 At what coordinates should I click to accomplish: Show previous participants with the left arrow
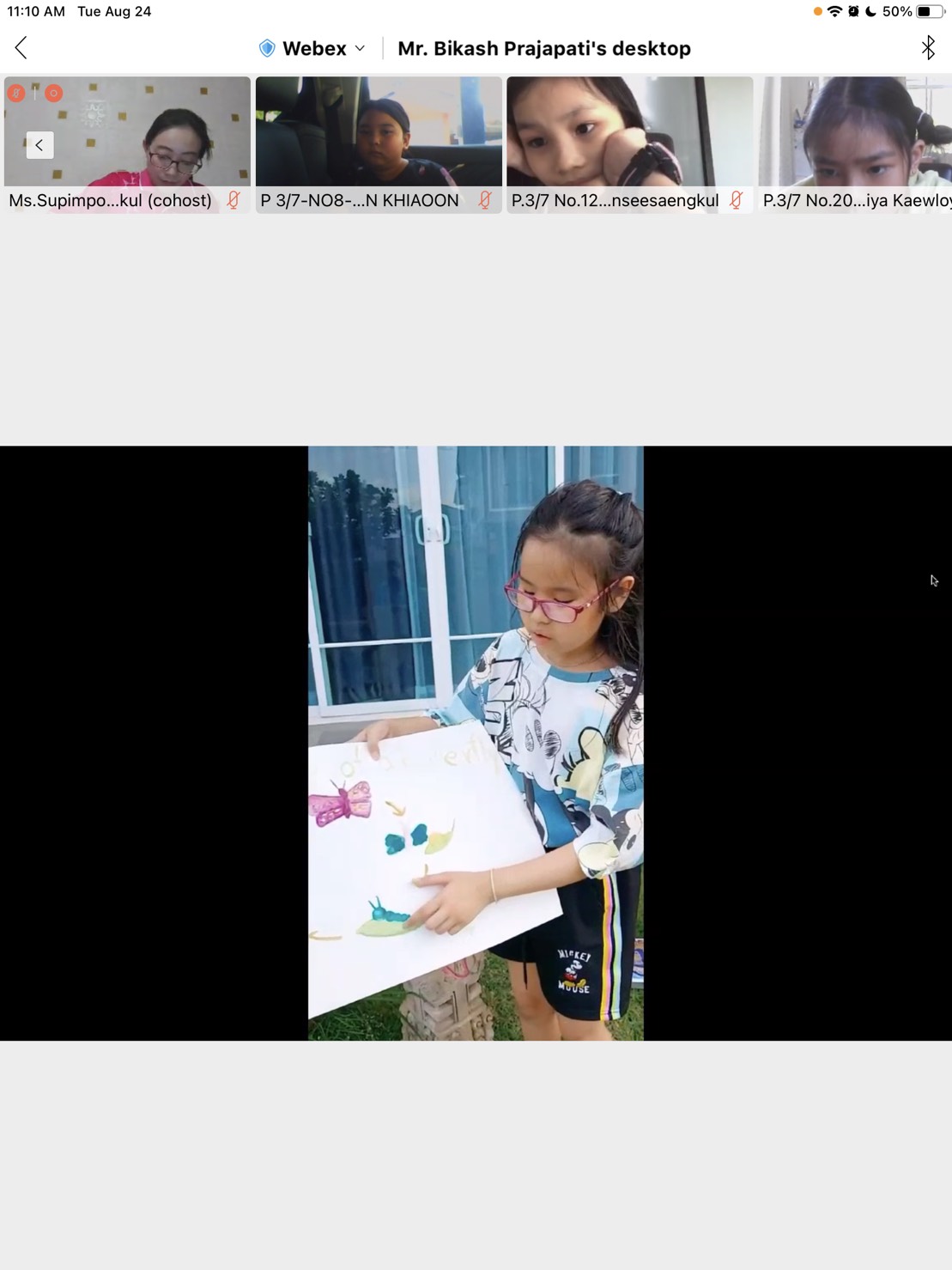(x=39, y=145)
